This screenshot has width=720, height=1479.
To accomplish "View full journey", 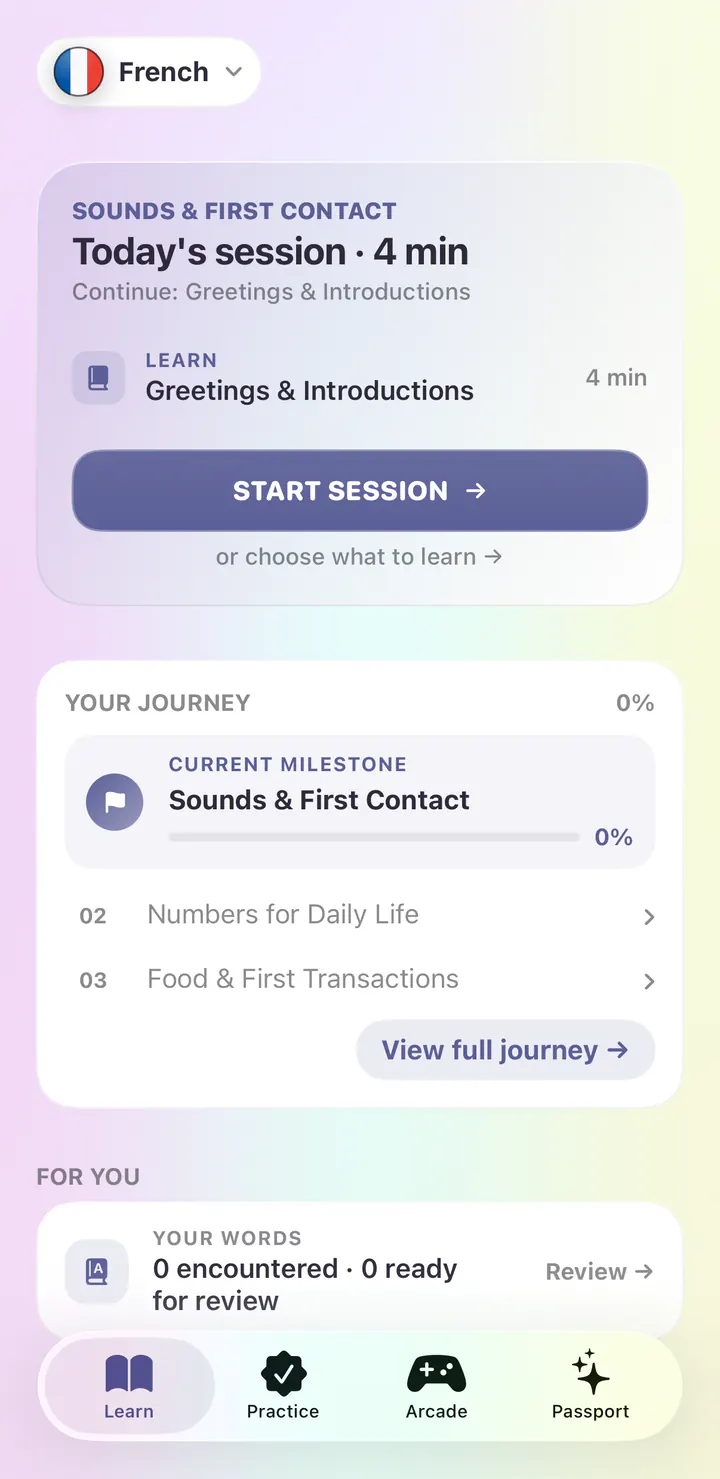I will click(x=505, y=1050).
